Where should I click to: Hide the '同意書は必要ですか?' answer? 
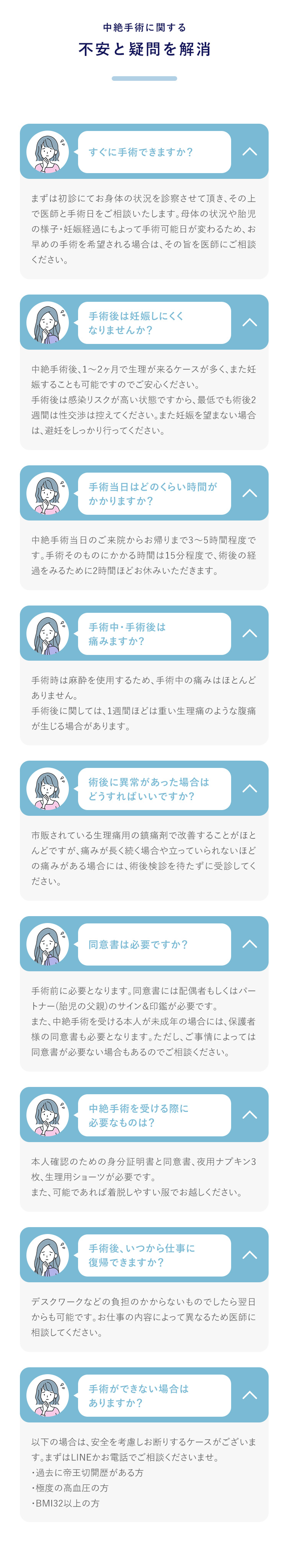point(249,944)
